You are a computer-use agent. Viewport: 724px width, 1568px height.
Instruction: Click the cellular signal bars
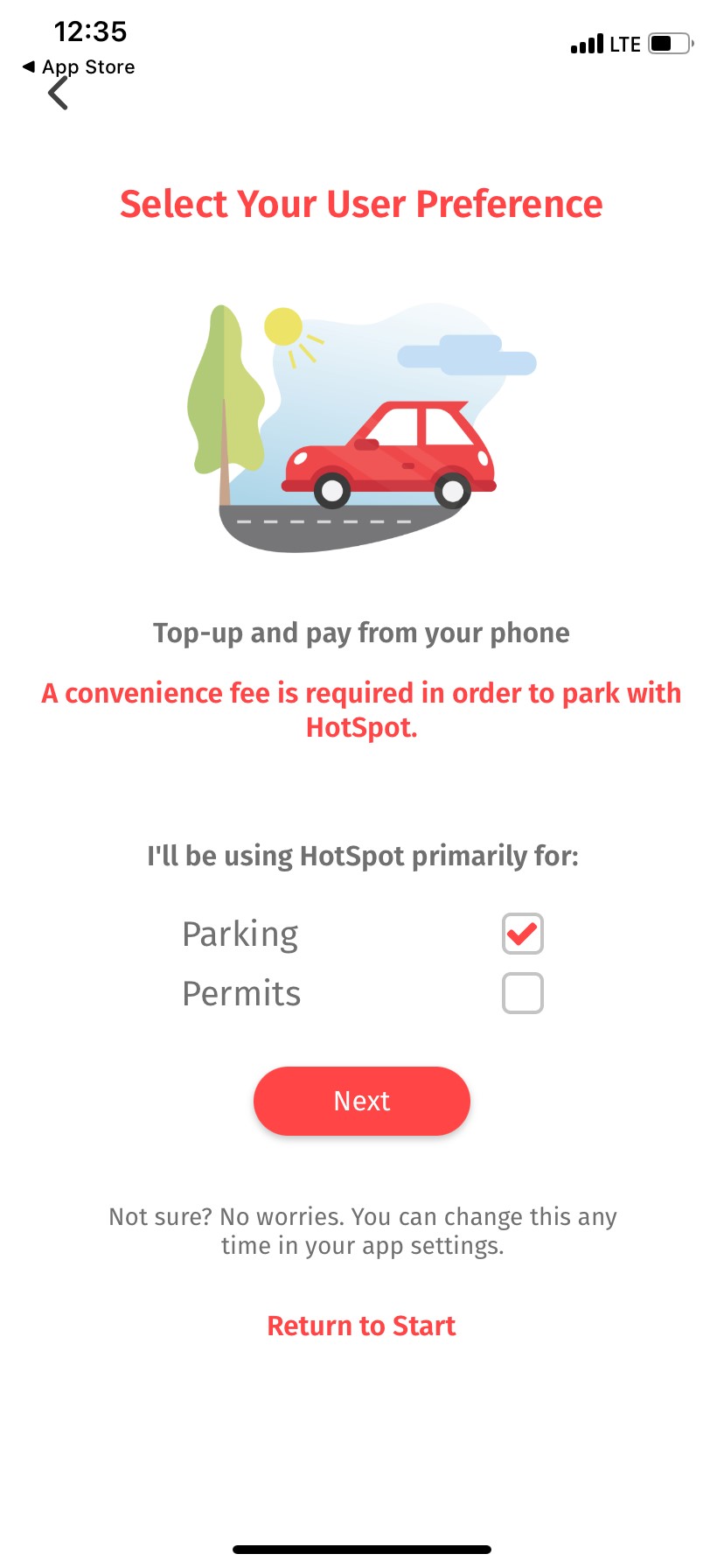[588, 44]
